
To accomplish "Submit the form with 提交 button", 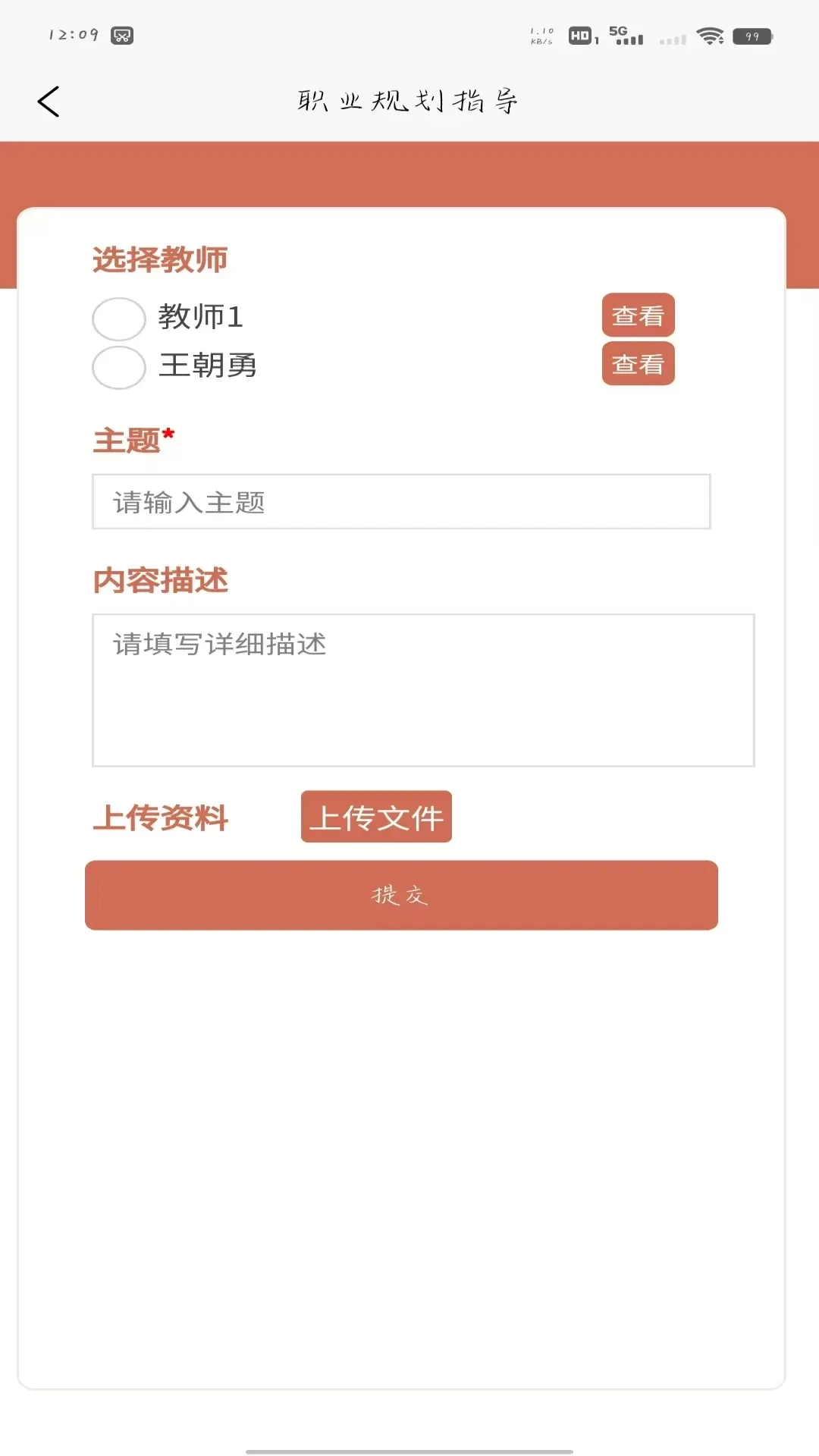I will (x=400, y=896).
